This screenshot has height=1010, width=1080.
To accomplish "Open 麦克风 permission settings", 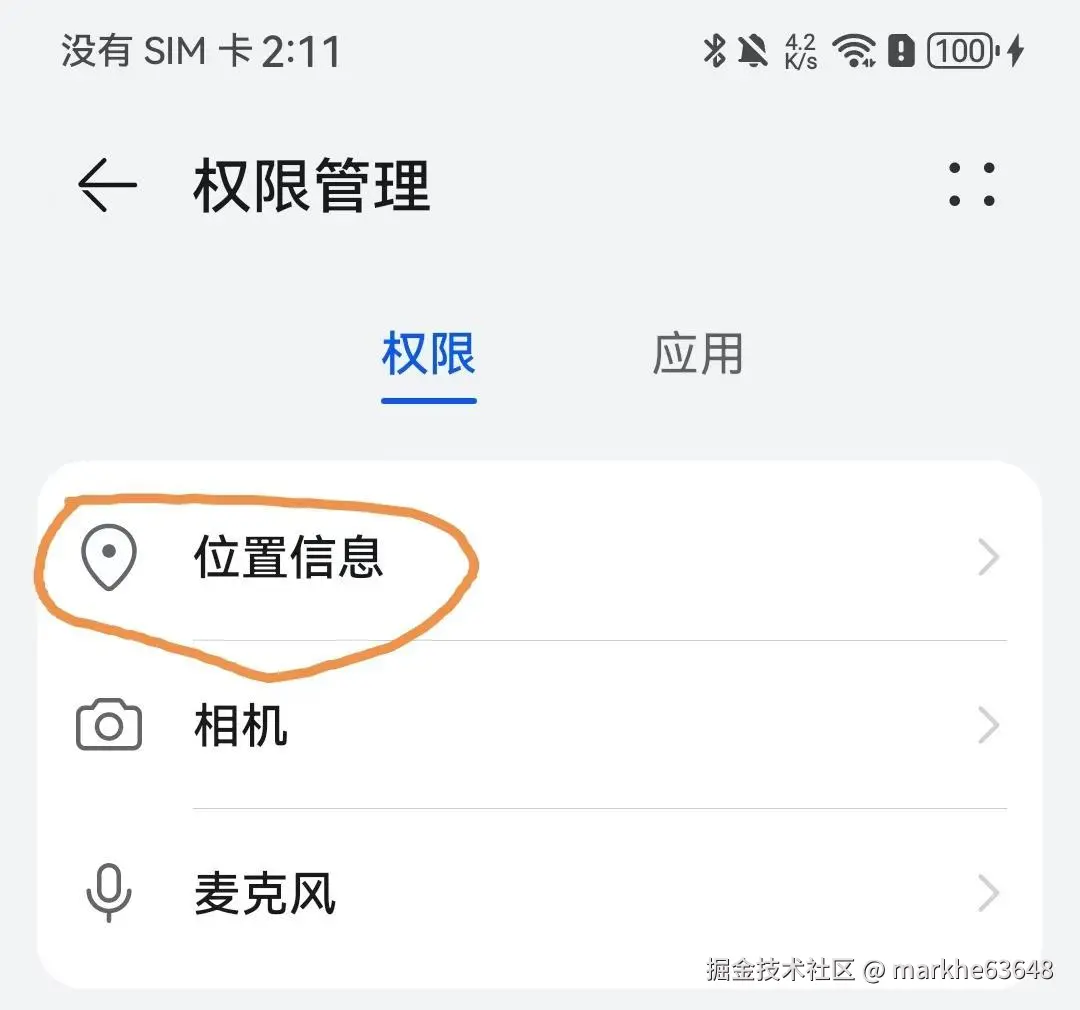I will point(540,893).
